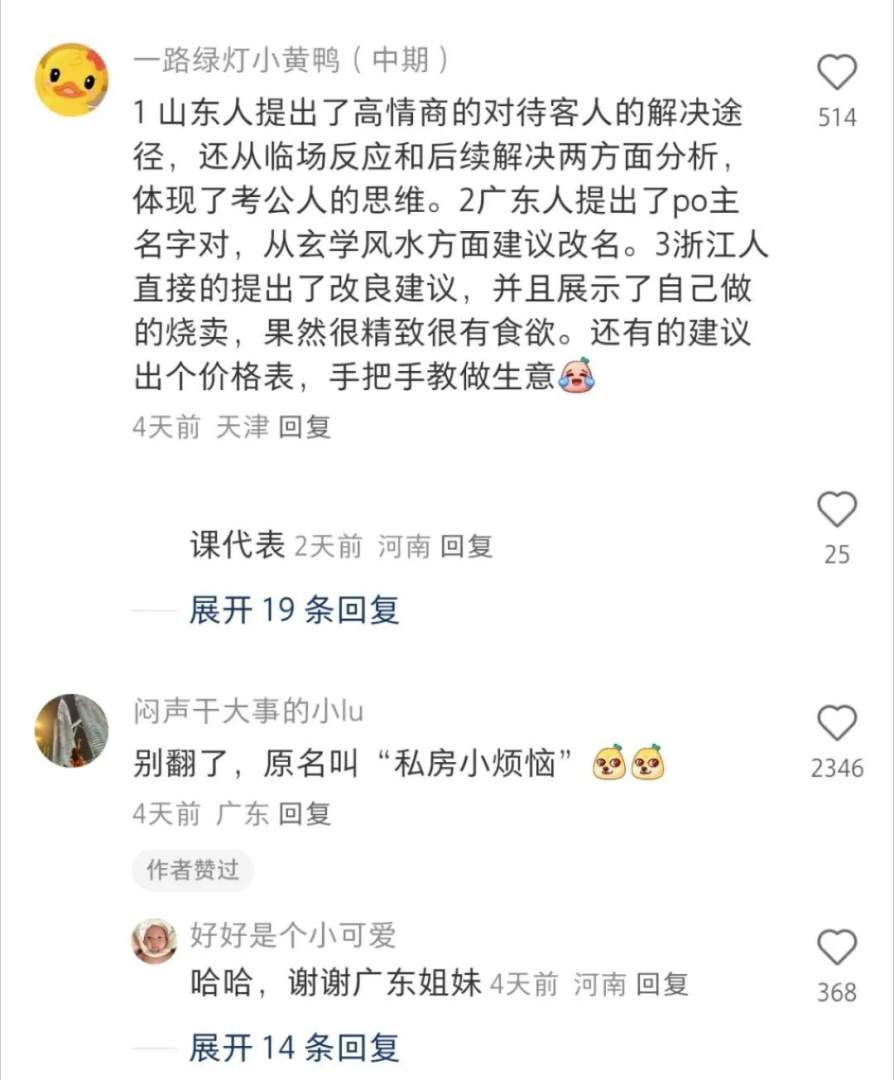
Task: Reply to the 课代表 comment
Action: (x=466, y=546)
